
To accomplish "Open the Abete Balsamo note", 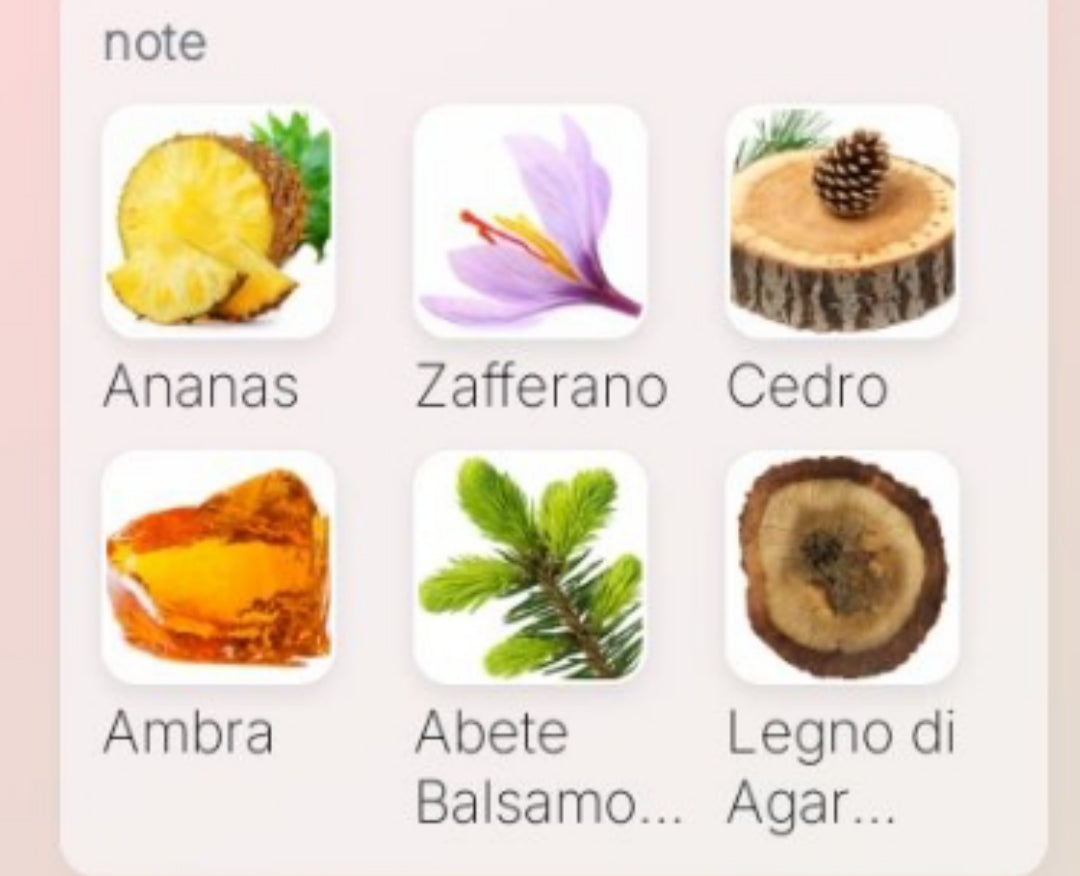I will pyautogui.click(x=530, y=567).
